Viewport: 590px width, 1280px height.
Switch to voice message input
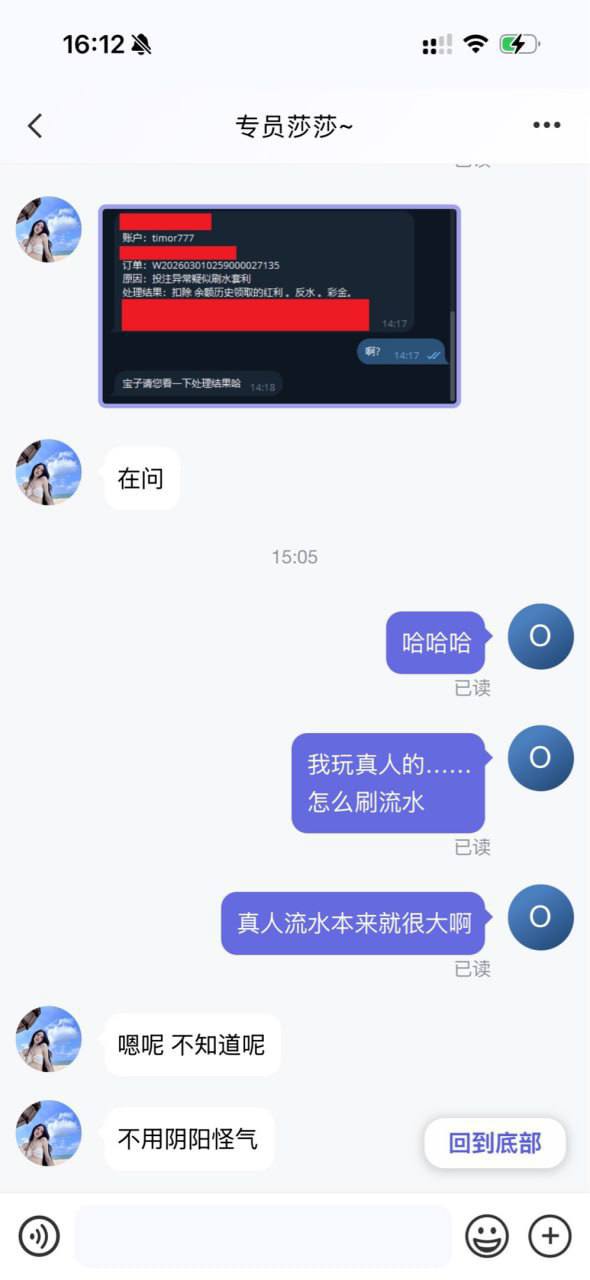click(x=39, y=1236)
